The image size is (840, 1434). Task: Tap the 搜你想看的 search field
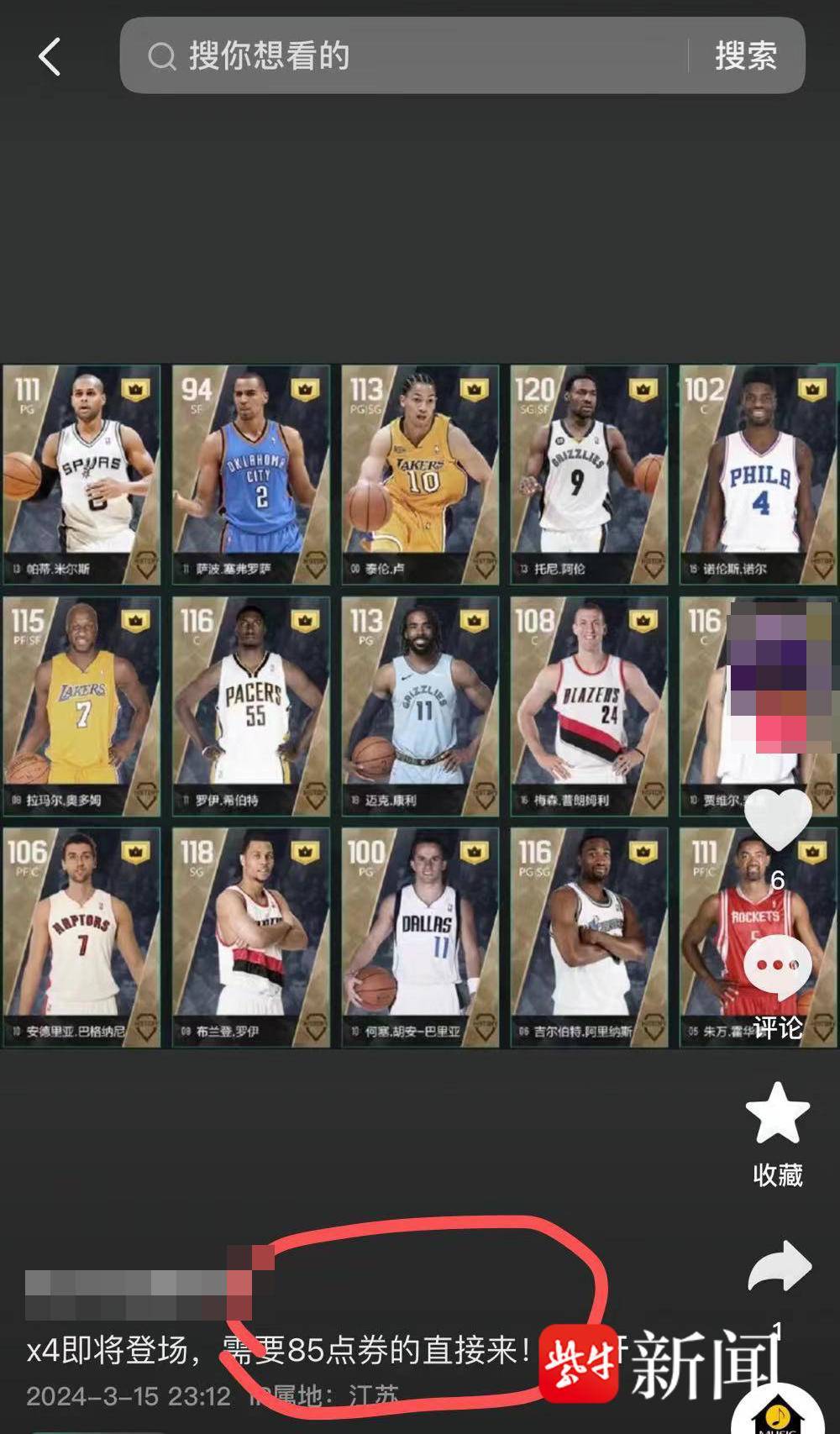[403, 56]
